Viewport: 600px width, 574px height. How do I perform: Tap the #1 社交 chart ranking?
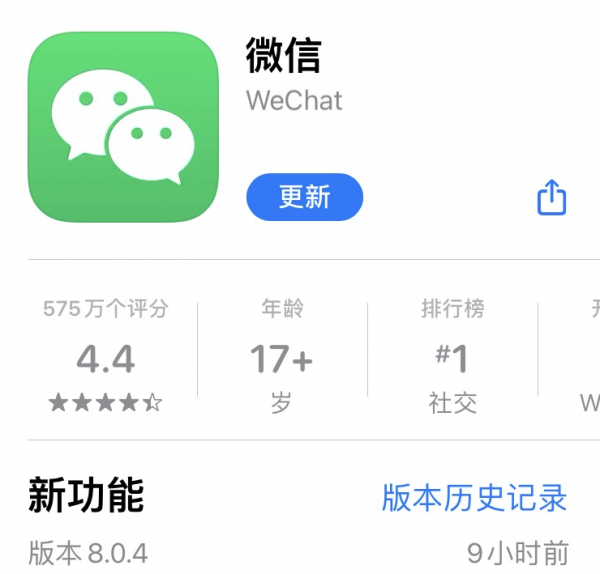[452, 357]
